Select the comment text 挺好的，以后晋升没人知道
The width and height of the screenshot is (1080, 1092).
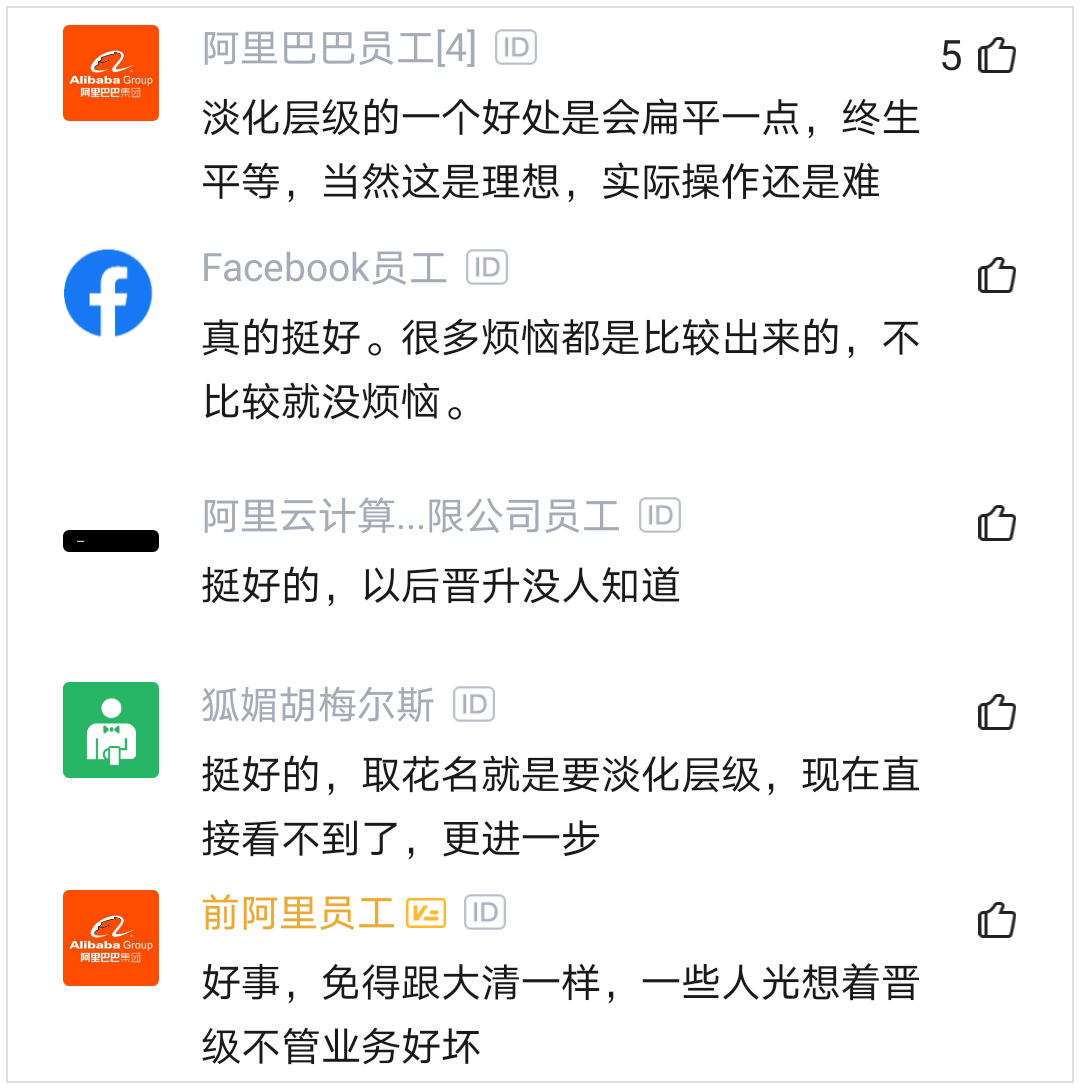coord(440,588)
